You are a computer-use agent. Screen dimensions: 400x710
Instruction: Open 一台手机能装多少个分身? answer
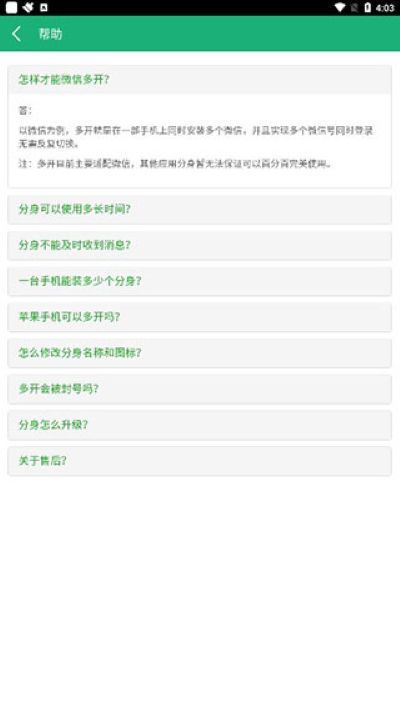[x=200, y=281]
